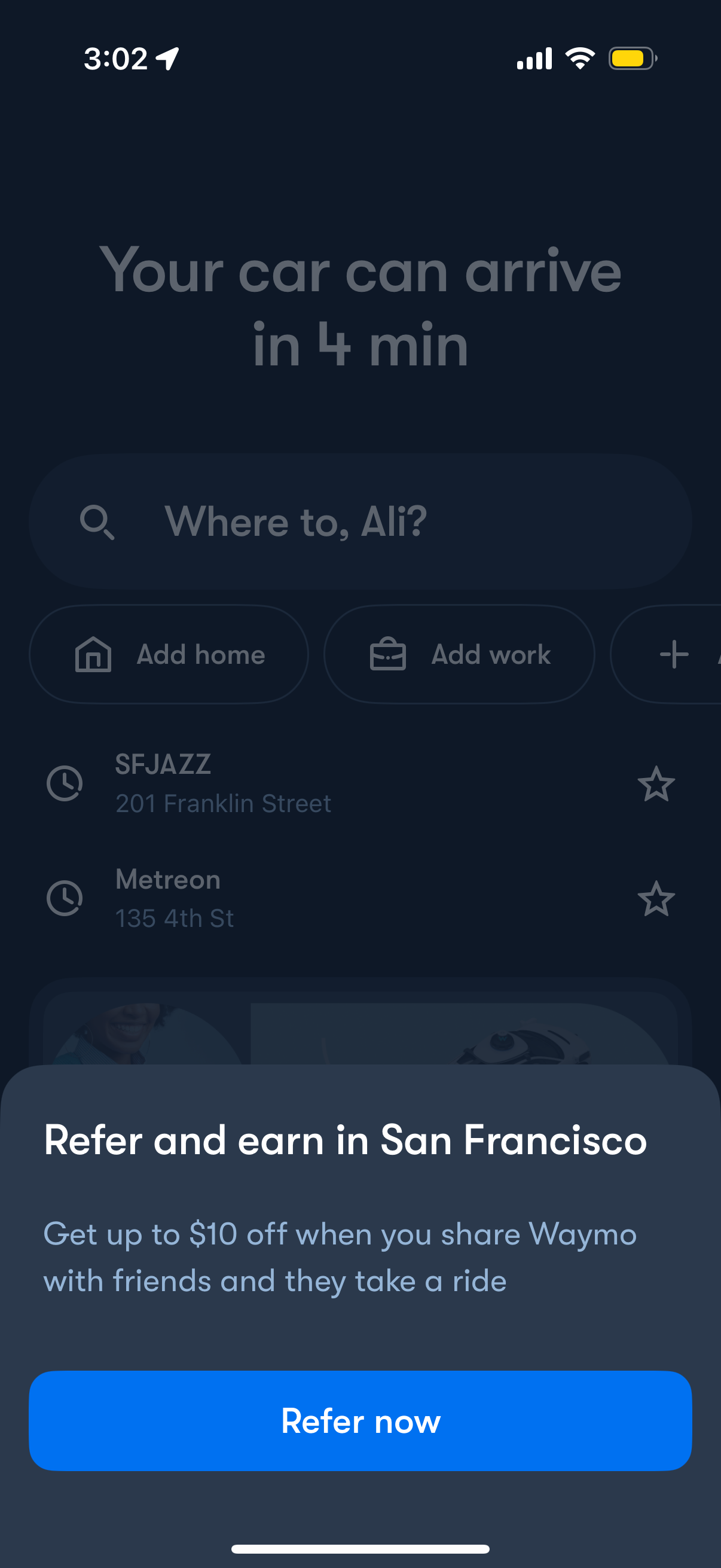Tap the Refer and earn heading

pos(345,1140)
